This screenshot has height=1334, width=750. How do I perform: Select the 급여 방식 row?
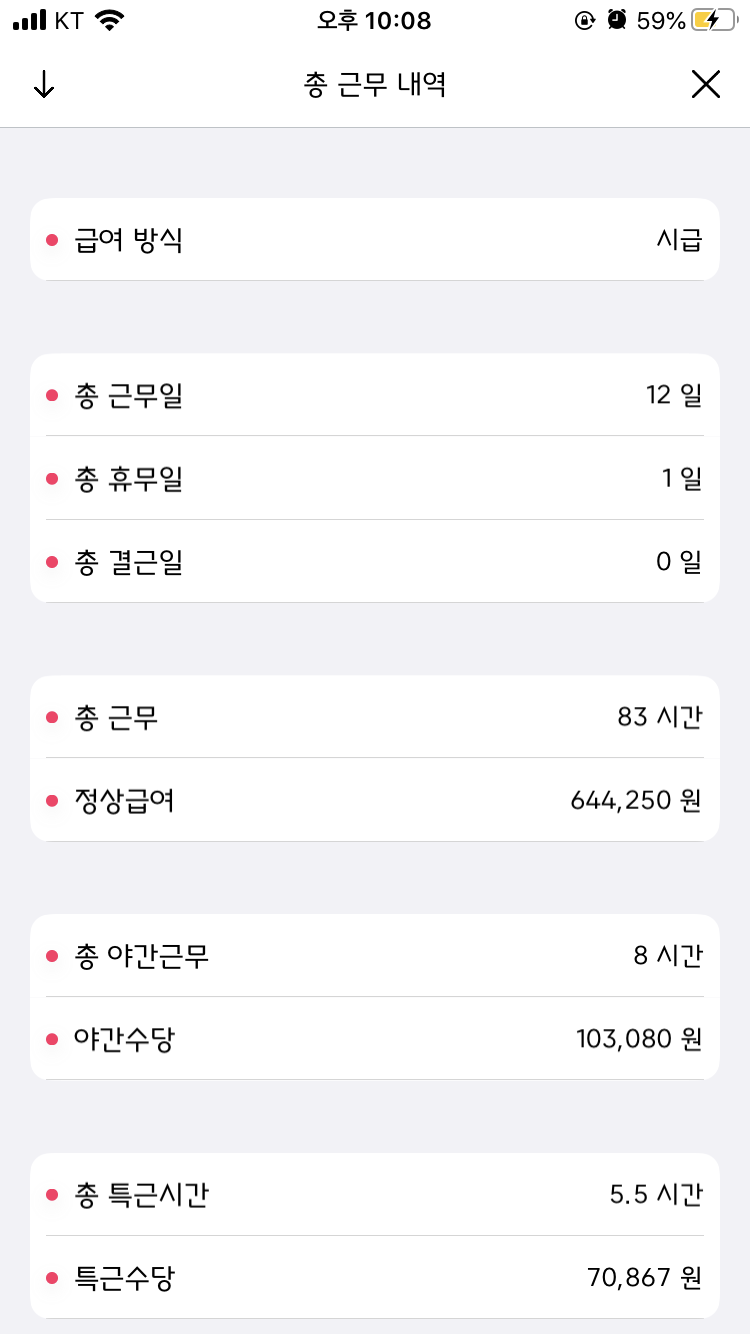[x=375, y=239]
